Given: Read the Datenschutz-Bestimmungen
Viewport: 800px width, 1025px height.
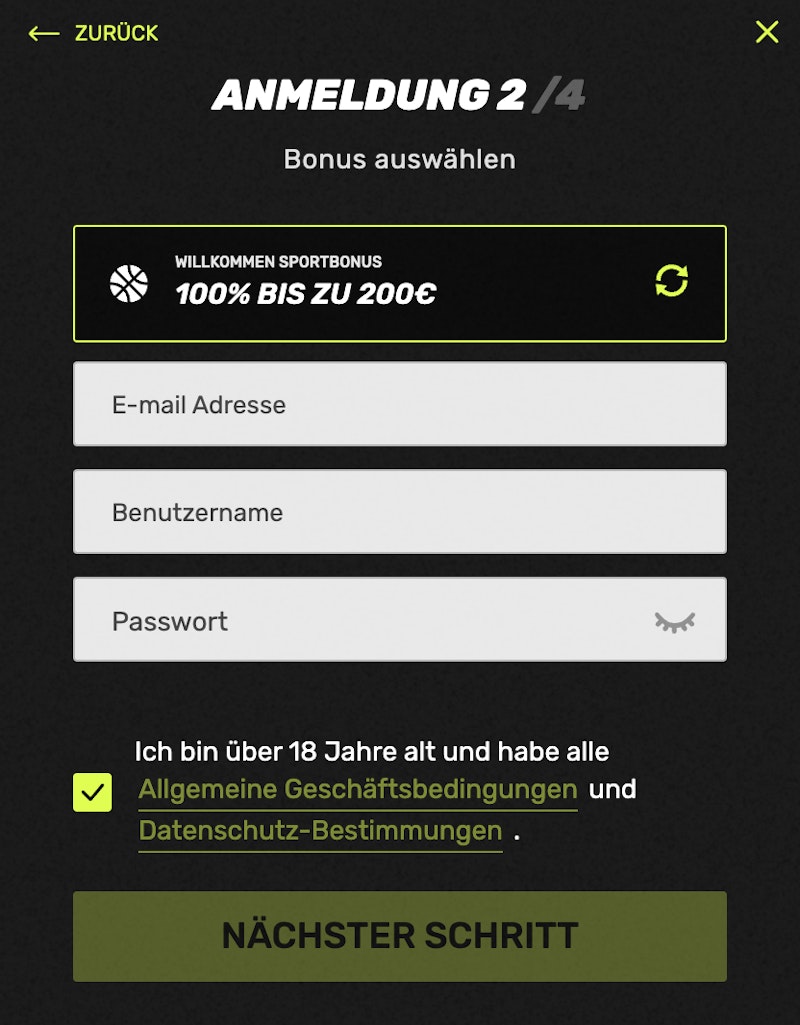Looking at the screenshot, I should (320, 831).
